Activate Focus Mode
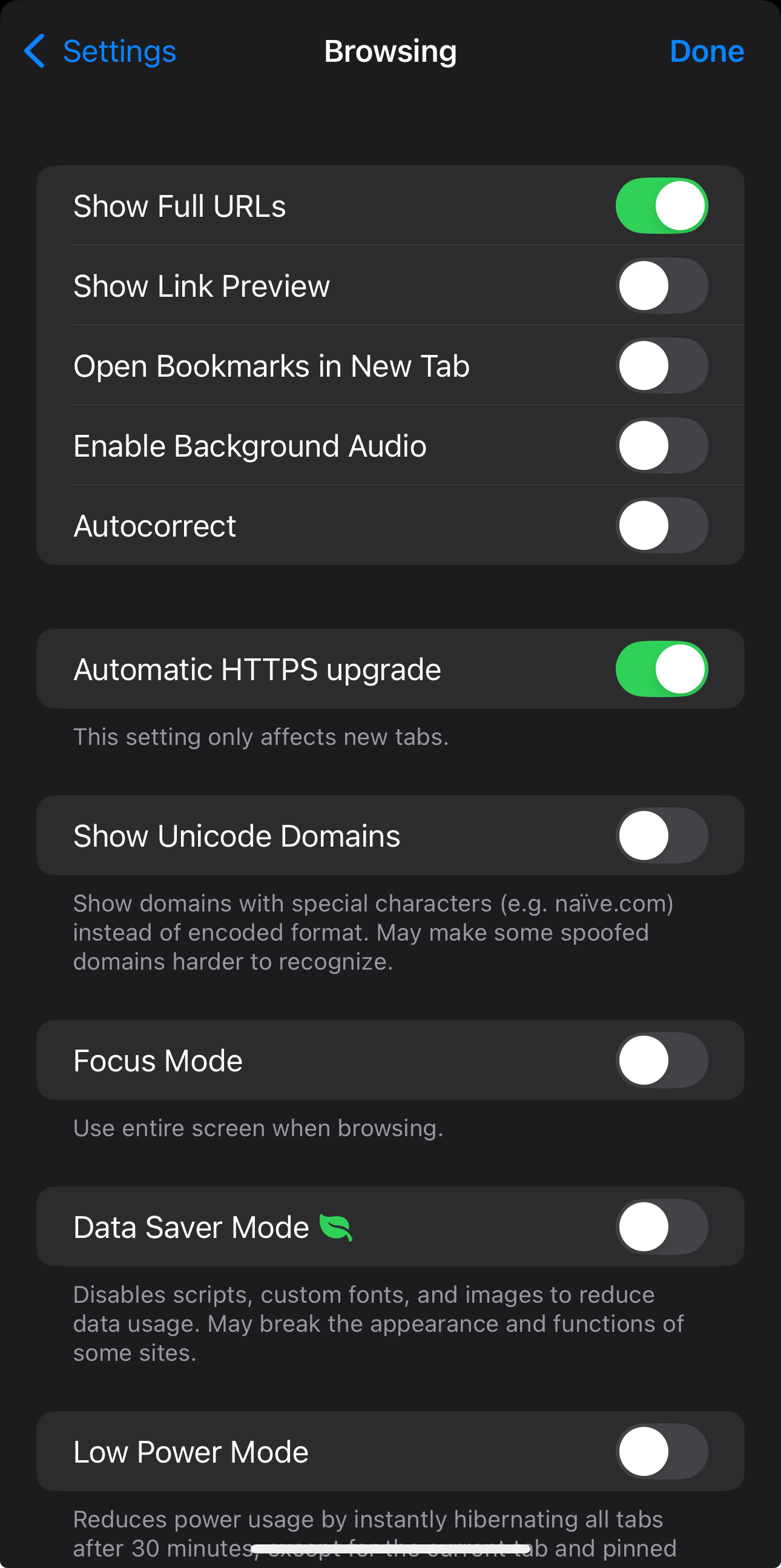Viewport: 781px width, 1568px height. click(x=661, y=1060)
